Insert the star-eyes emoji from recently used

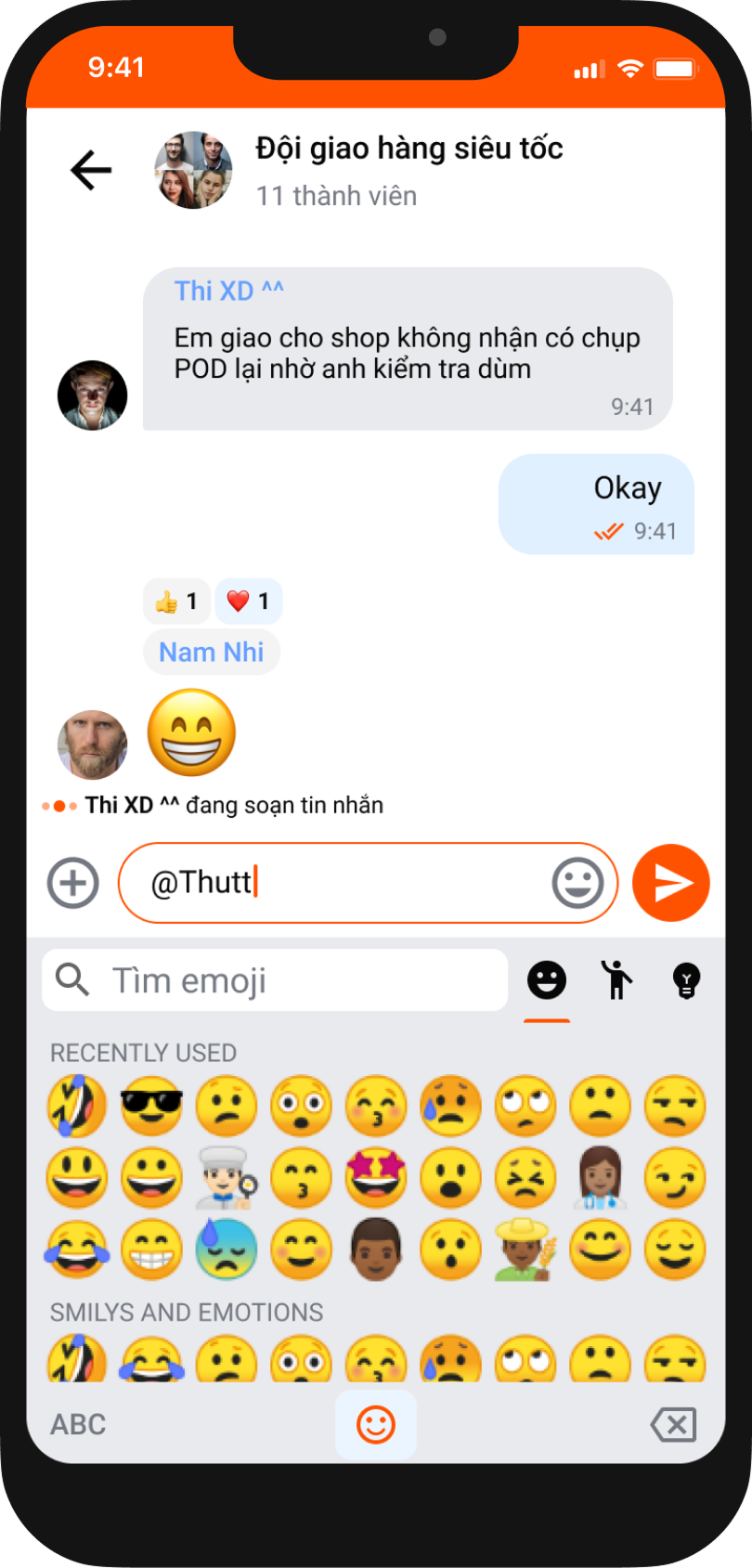point(376,1177)
